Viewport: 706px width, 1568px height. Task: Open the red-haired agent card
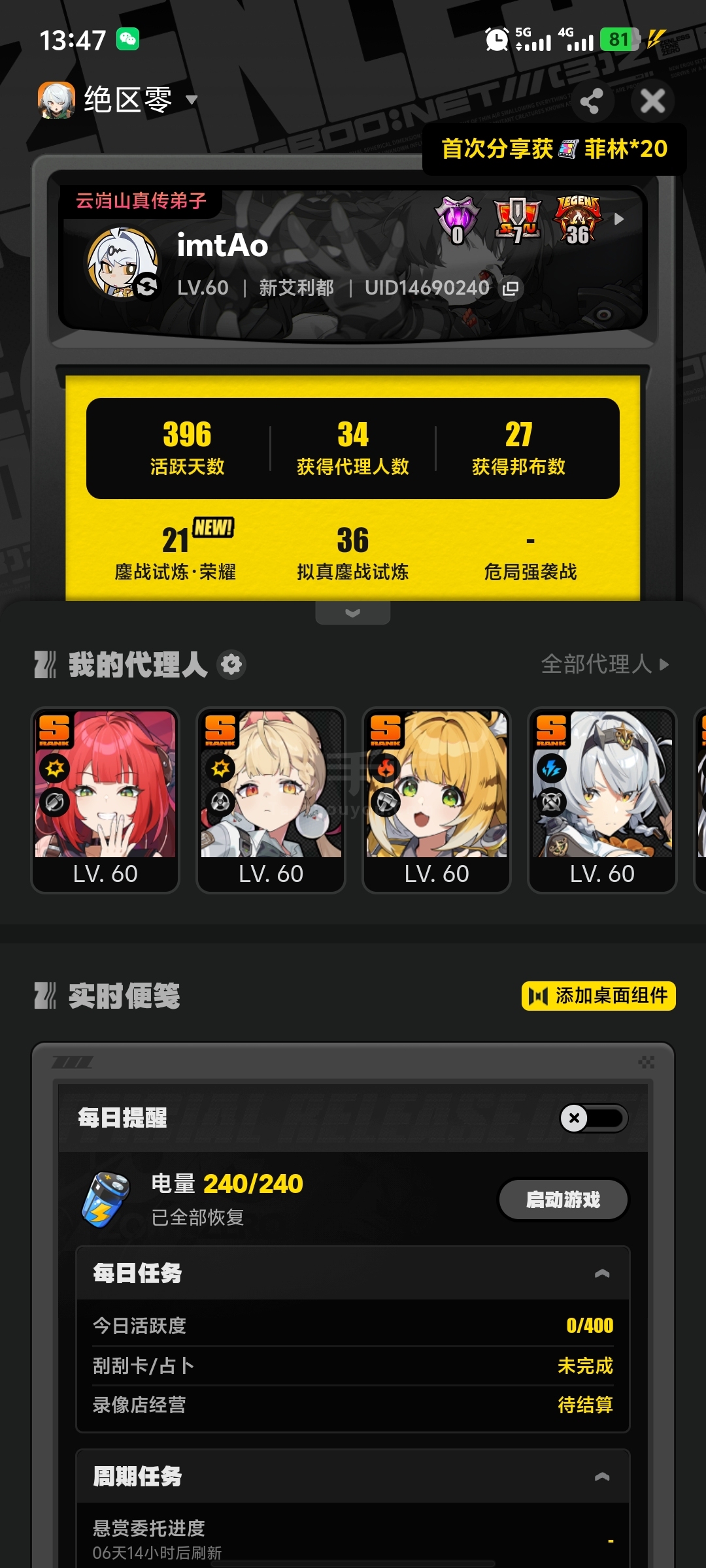[105, 800]
